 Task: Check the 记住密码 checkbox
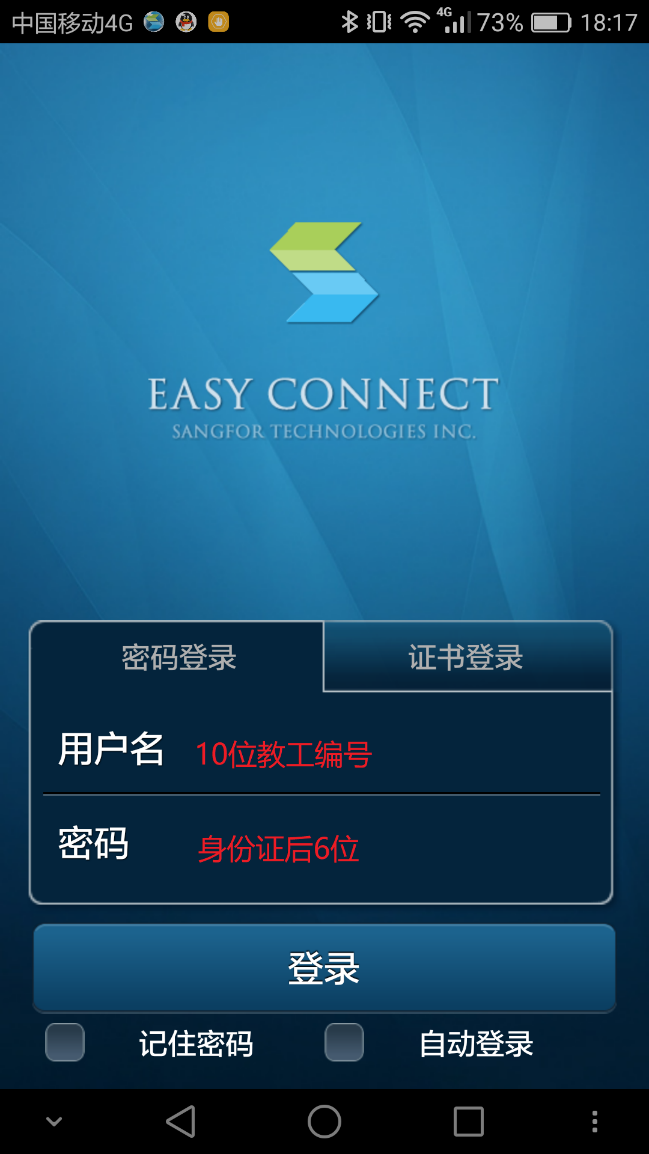(x=65, y=1042)
